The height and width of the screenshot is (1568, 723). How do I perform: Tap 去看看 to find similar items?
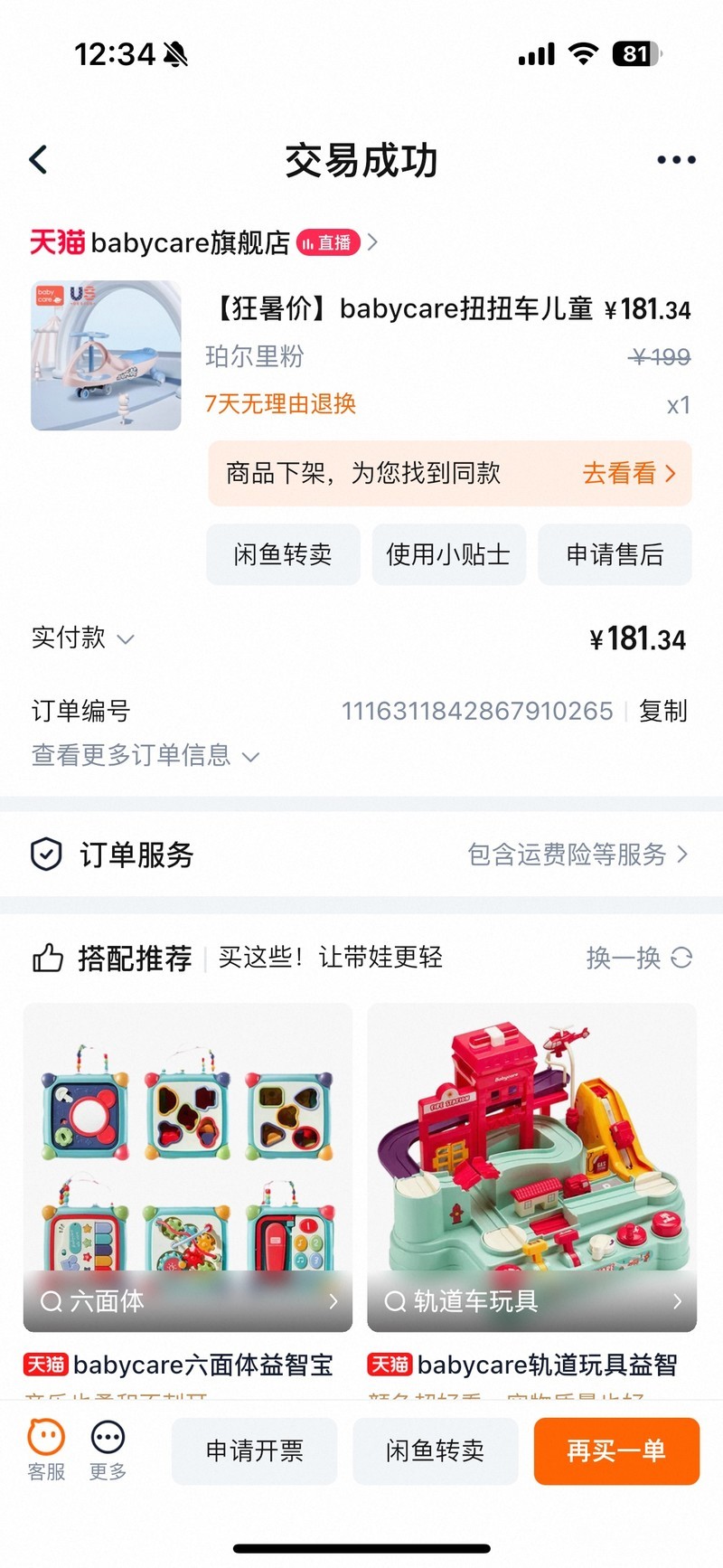click(x=628, y=473)
